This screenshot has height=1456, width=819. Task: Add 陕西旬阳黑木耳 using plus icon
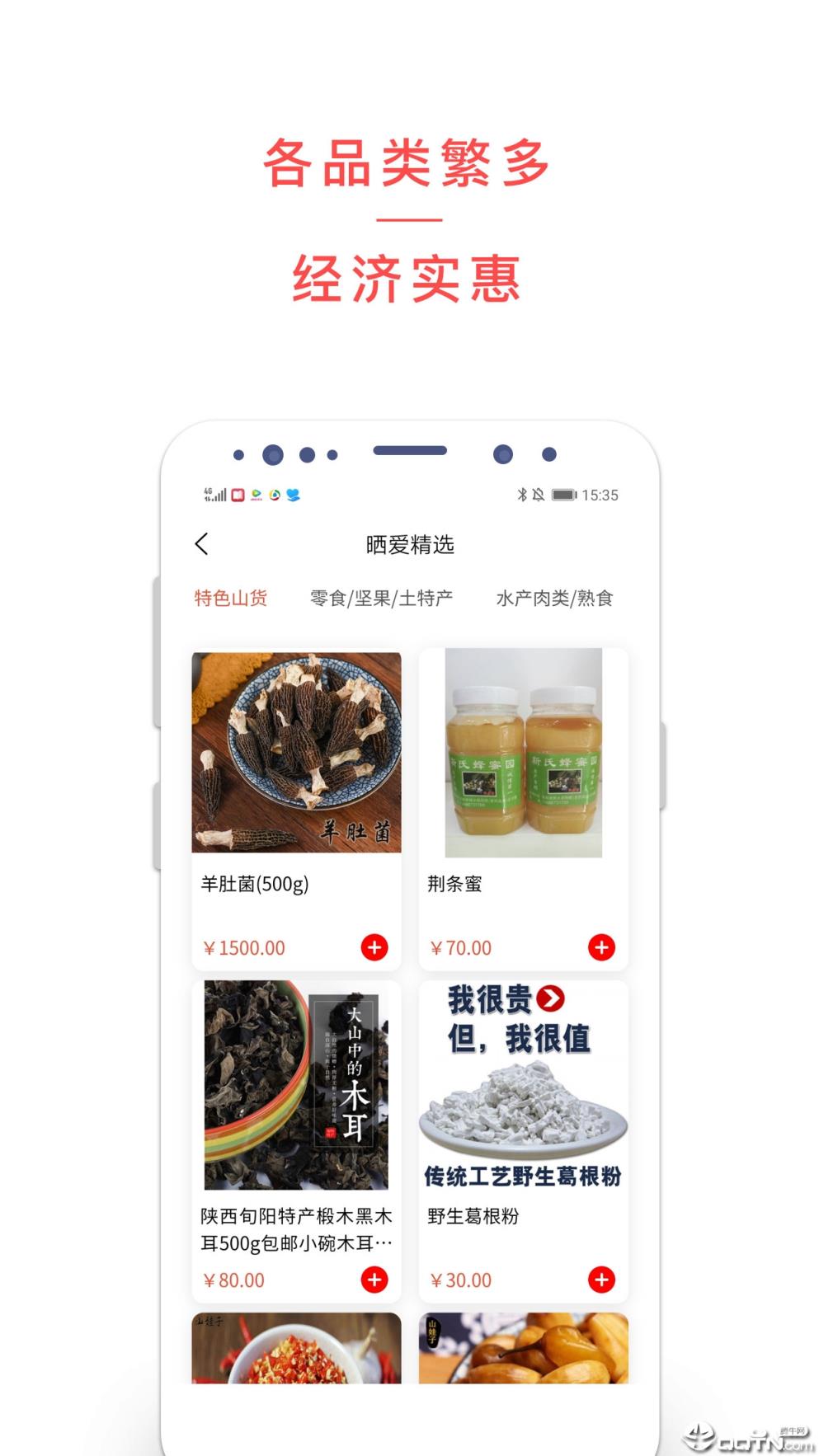coord(374,1280)
